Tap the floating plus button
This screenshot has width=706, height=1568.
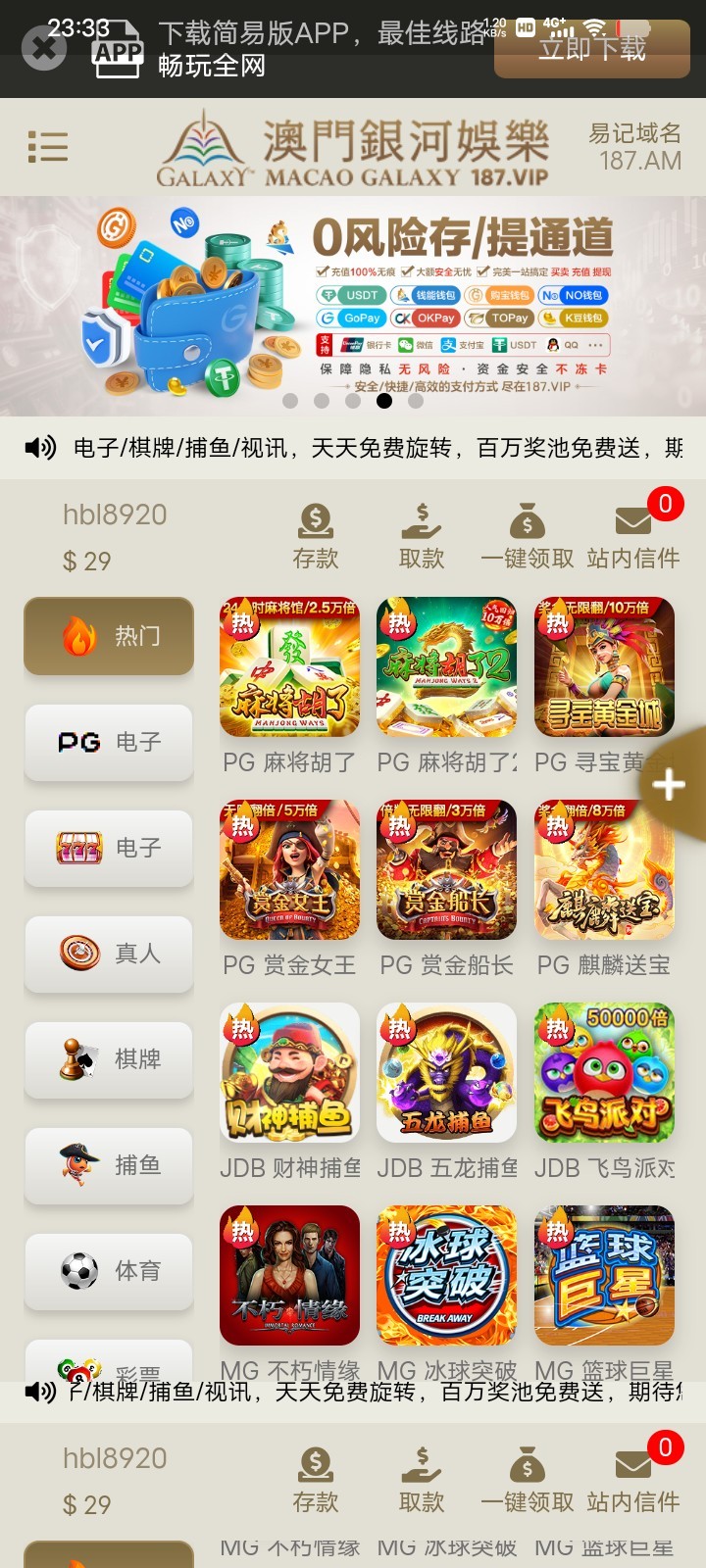pyautogui.click(x=670, y=784)
